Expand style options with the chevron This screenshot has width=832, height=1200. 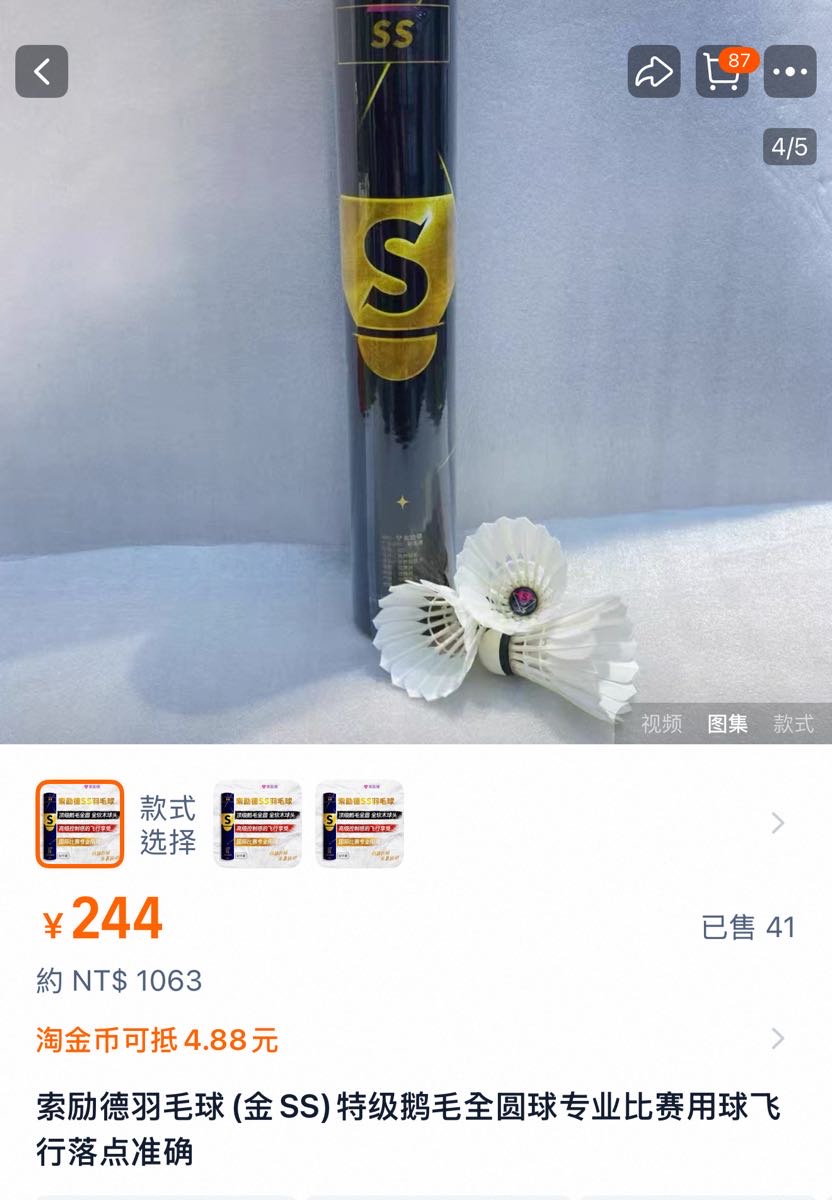pyautogui.click(x=778, y=823)
